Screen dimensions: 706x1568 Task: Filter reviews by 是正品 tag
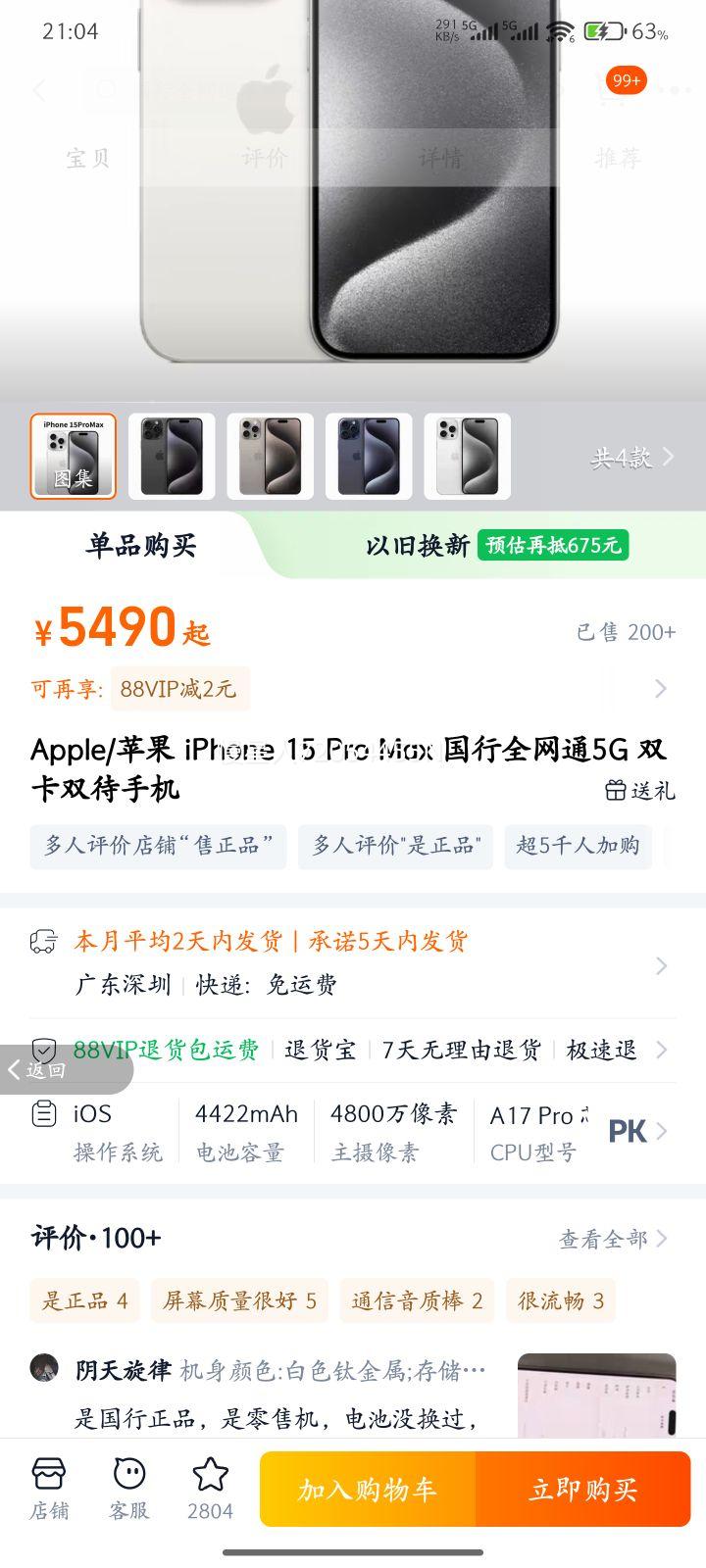point(84,1300)
